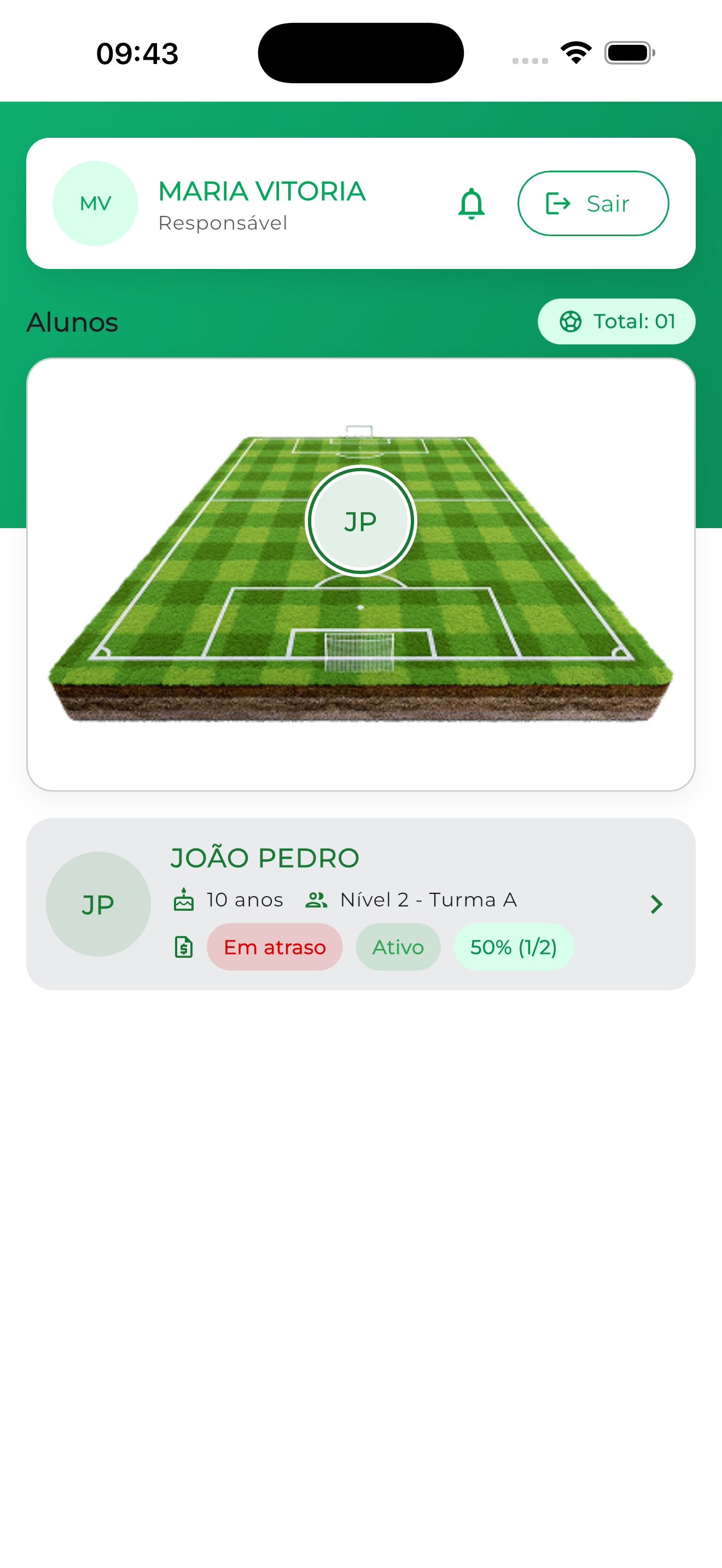Open the notification bell
The width and height of the screenshot is (722, 1568).
click(473, 203)
